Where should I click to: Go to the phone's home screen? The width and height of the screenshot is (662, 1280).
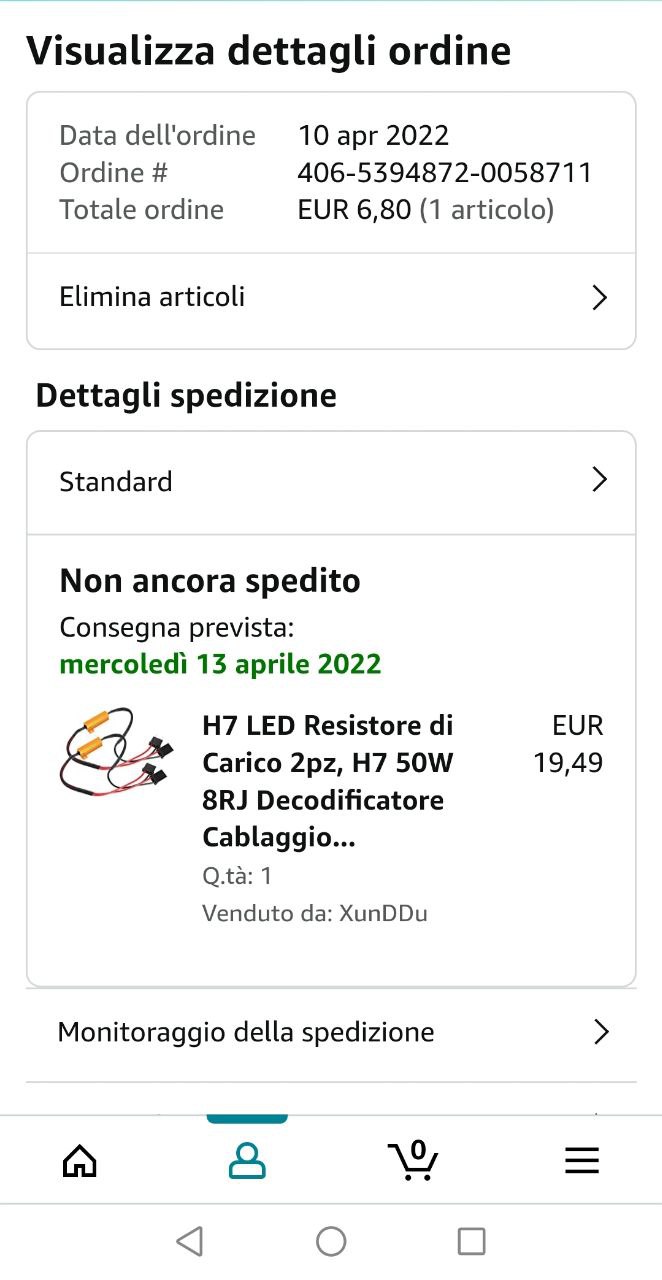click(x=331, y=1242)
